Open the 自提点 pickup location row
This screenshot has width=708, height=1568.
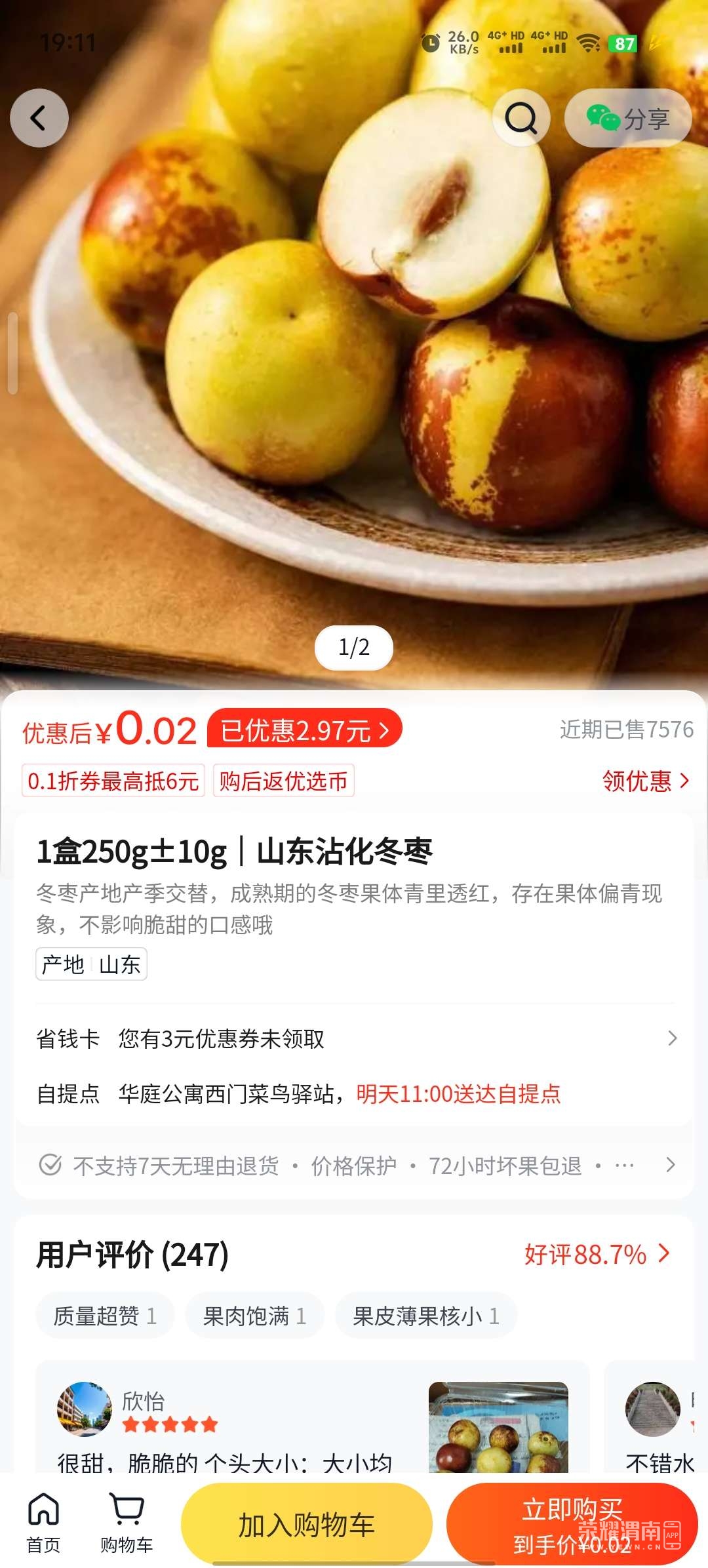coord(354,1093)
